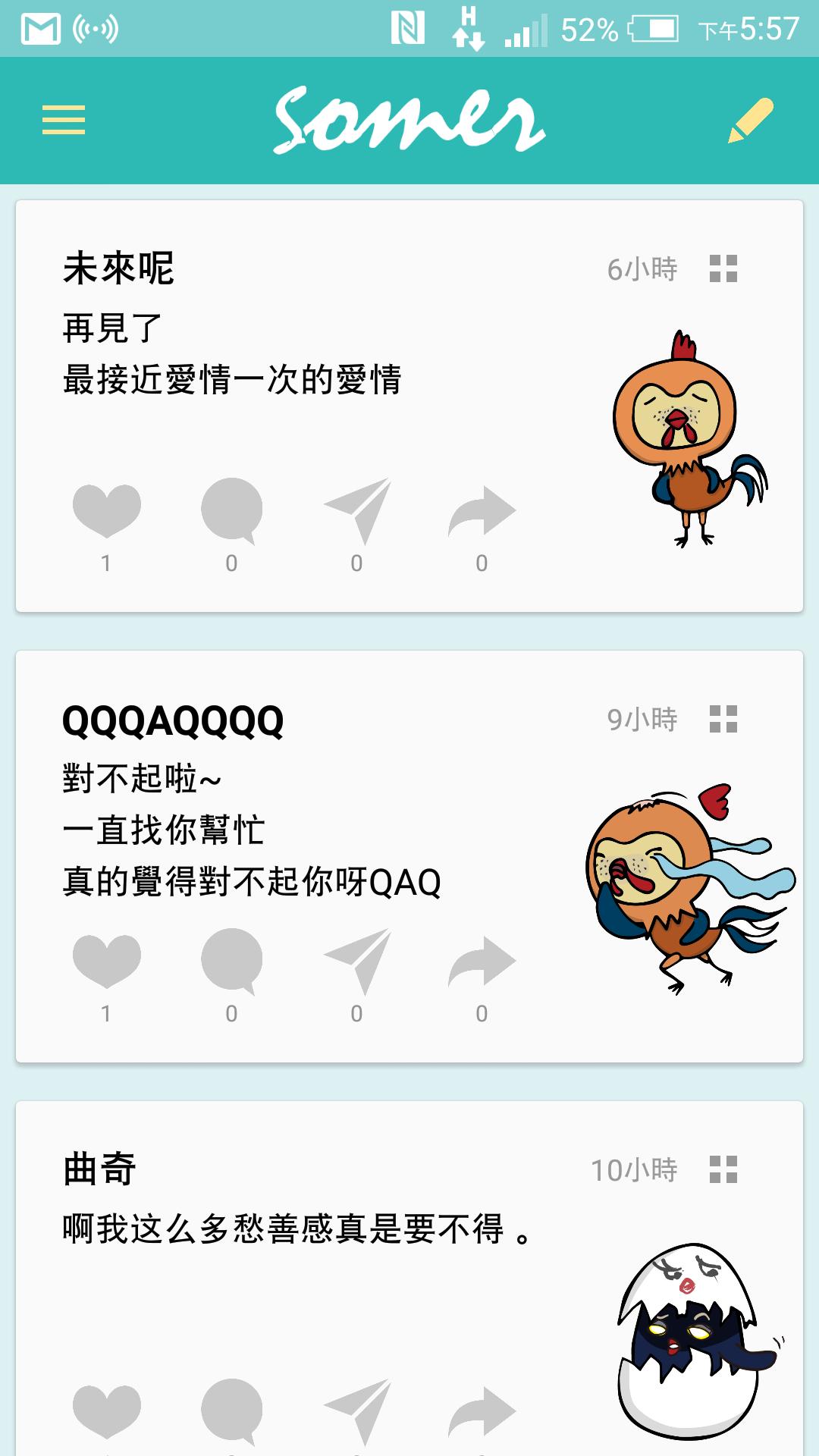The image size is (819, 1456).
Task: Like the QQQAQQQQ post
Action: 107,961
